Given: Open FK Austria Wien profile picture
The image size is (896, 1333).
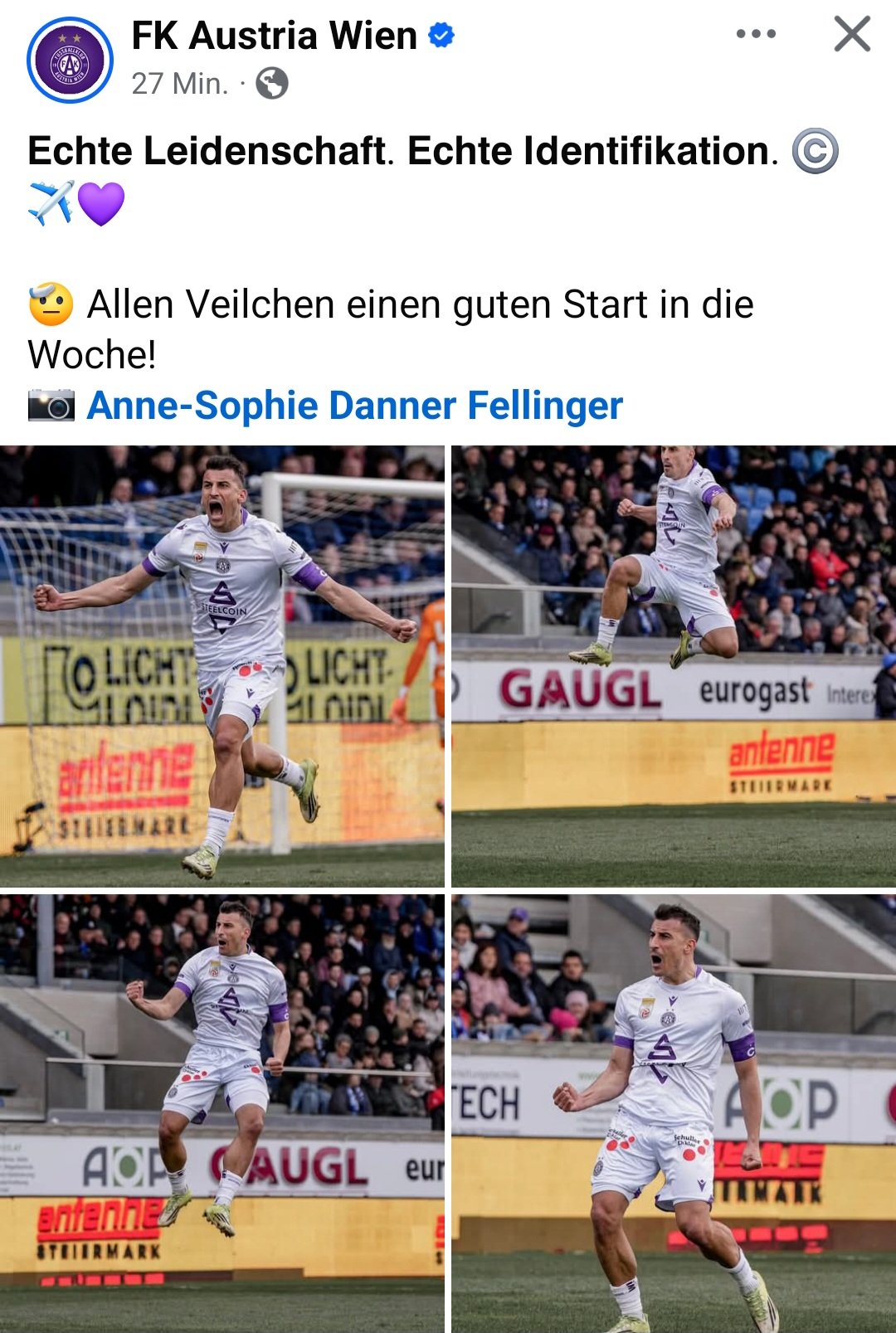Looking at the screenshot, I should coord(70,60).
